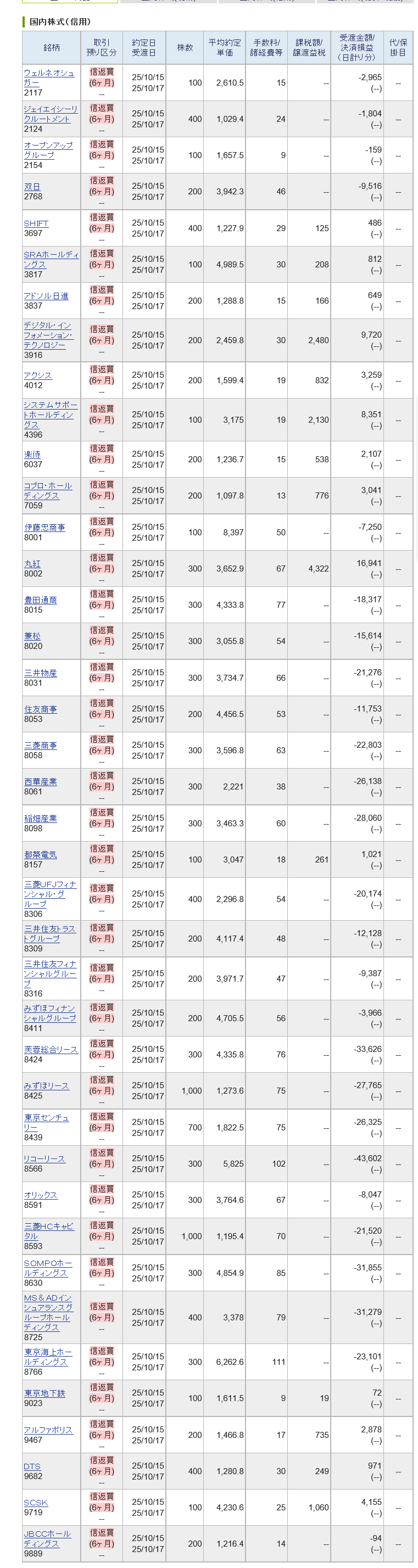This screenshot has height=1568, width=418.
Task: Open the DTS stock link
Action: coord(32,1466)
